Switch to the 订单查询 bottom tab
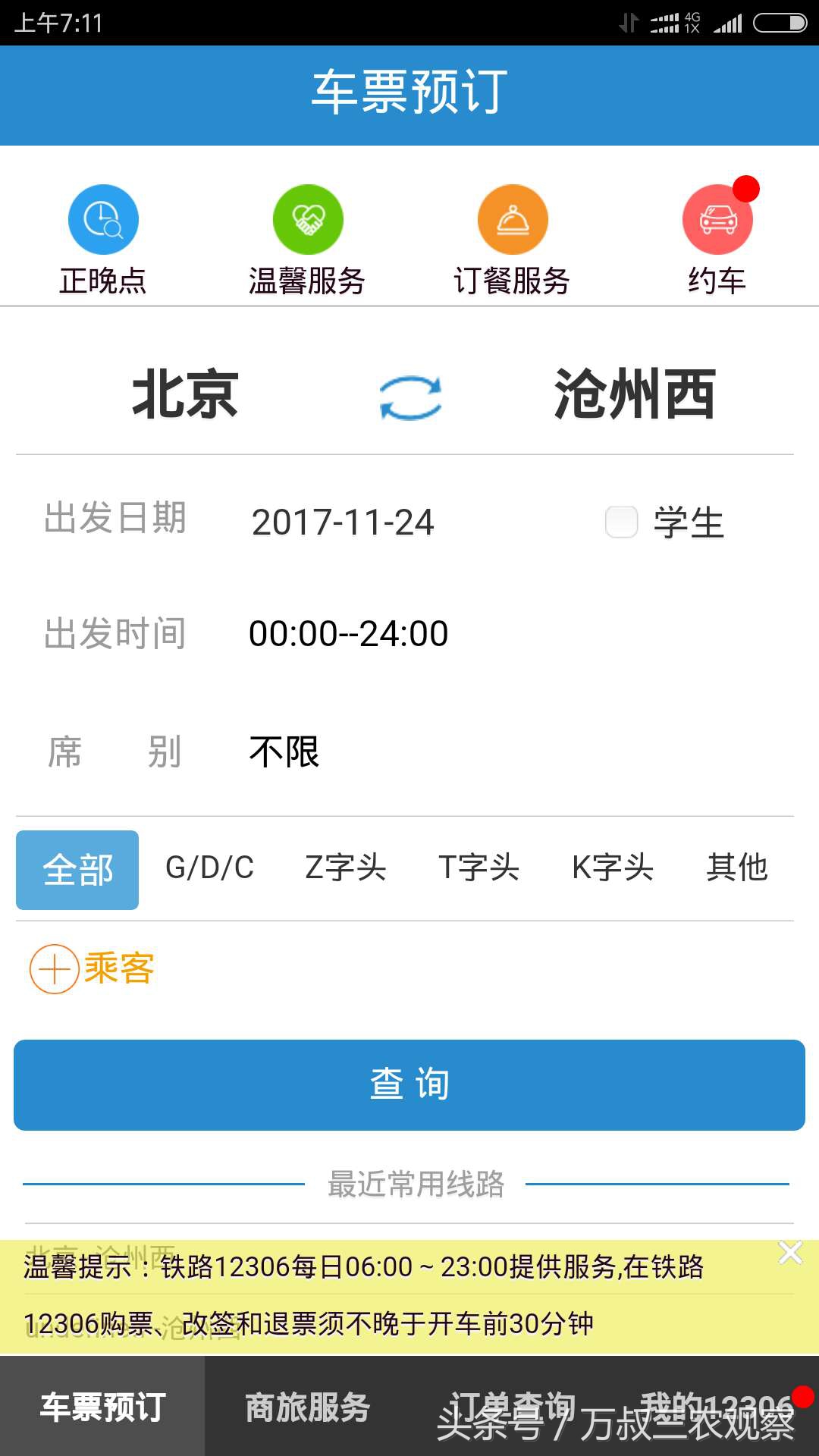 [512, 1404]
